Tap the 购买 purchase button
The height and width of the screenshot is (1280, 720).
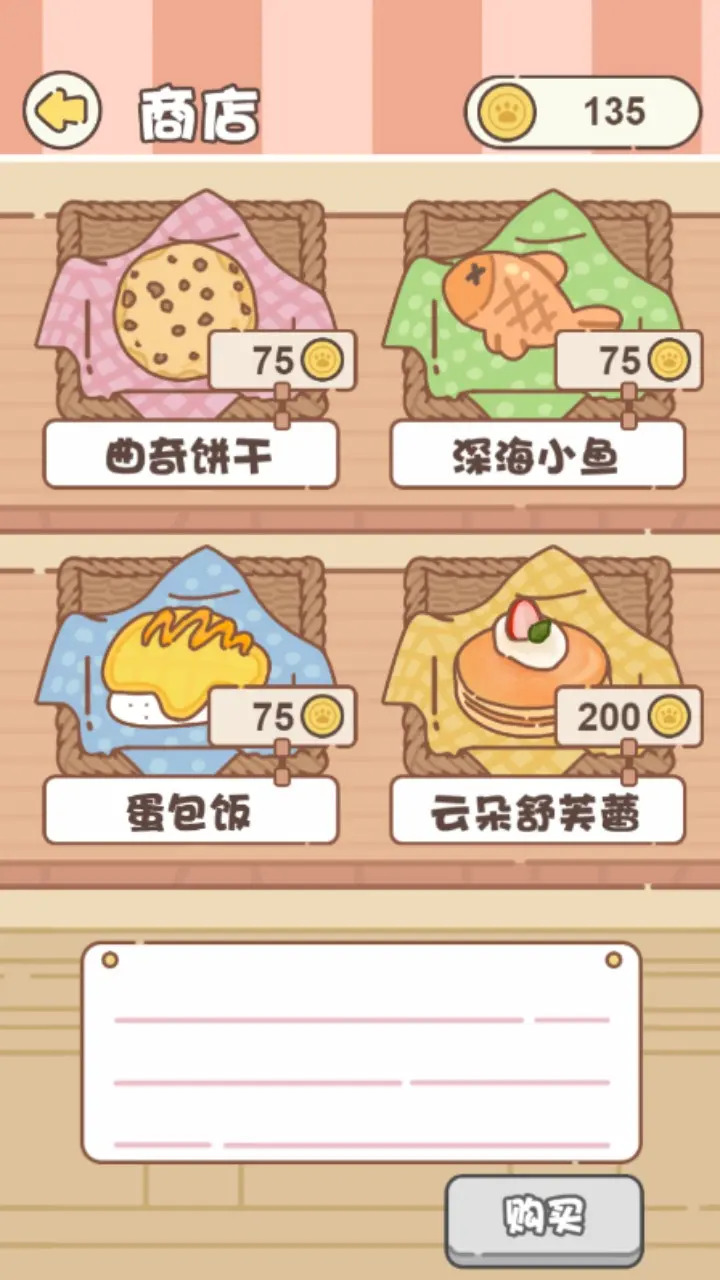click(544, 1216)
